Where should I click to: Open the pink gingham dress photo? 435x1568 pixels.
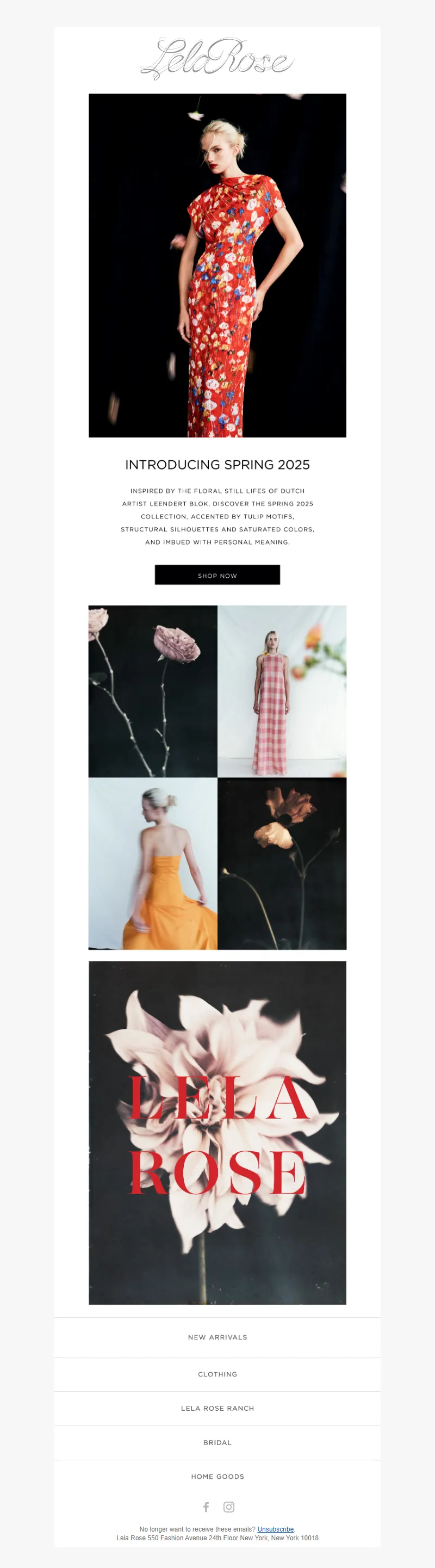(x=282, y=691)
